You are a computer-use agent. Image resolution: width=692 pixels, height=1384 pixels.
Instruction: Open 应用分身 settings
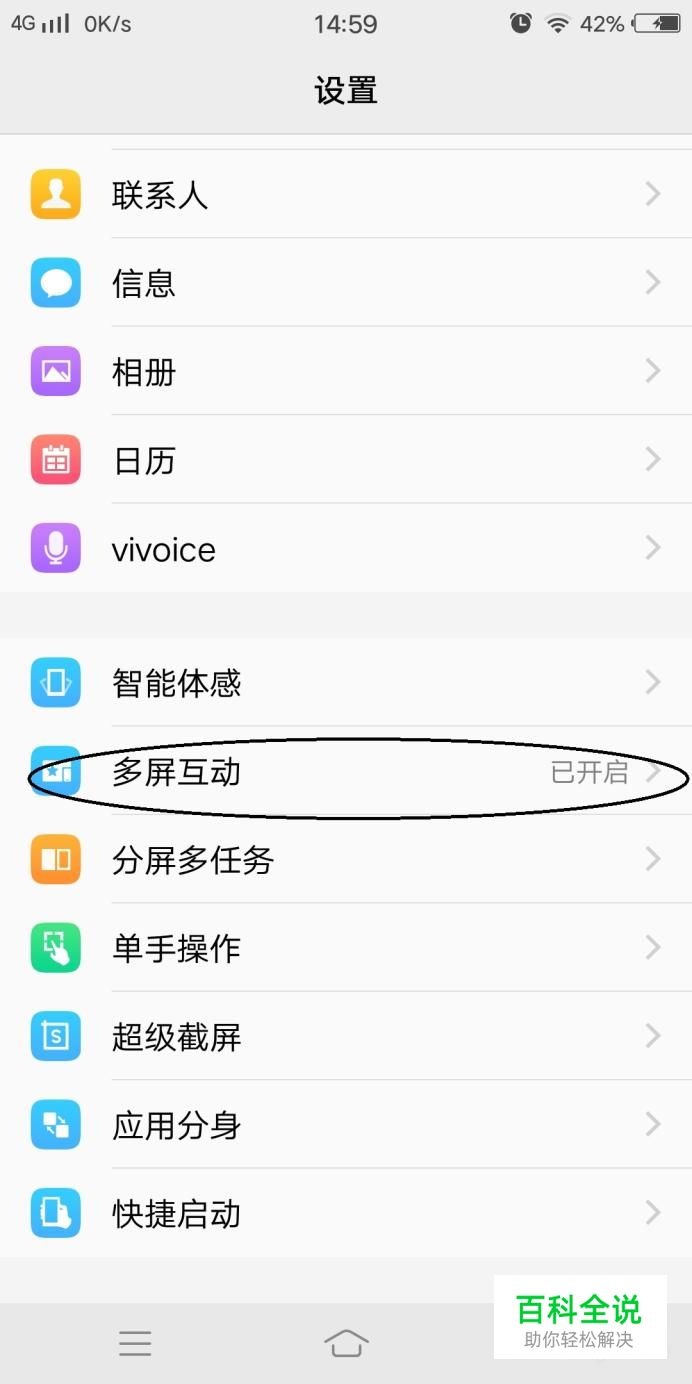pos(346,1125)
